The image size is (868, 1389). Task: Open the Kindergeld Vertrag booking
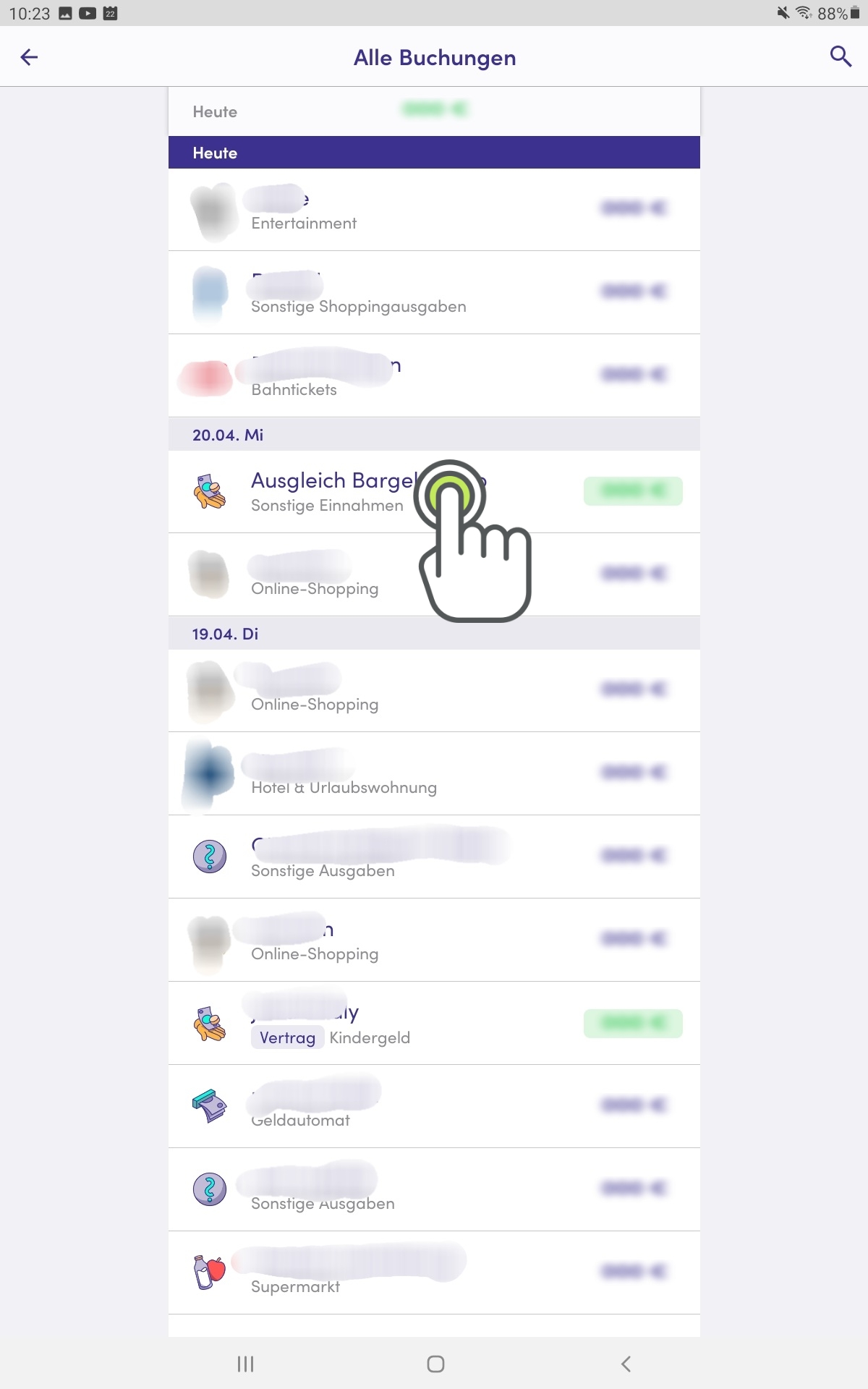(434, 1024)
